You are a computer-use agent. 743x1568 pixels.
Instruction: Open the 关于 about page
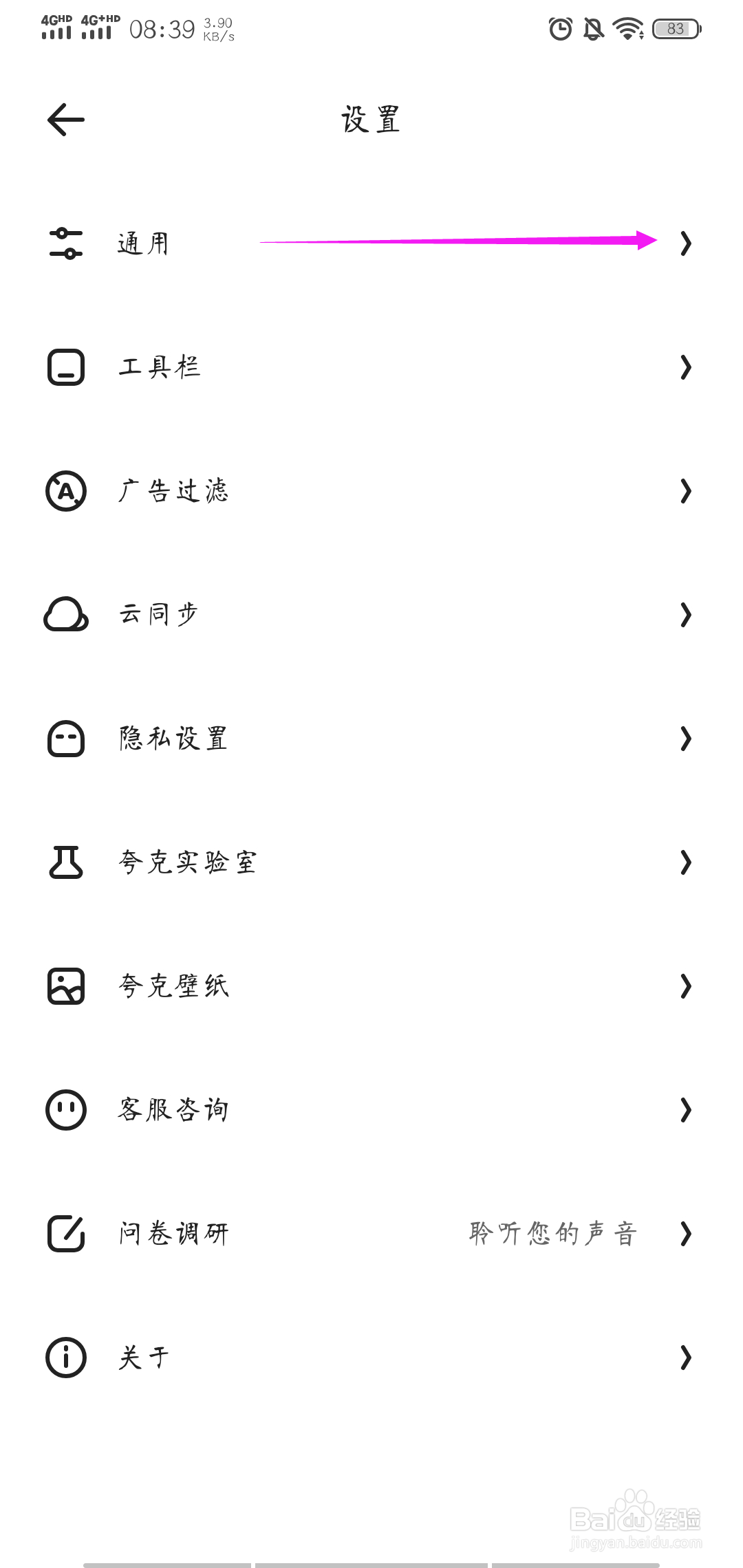click(x=371, y=1358)
